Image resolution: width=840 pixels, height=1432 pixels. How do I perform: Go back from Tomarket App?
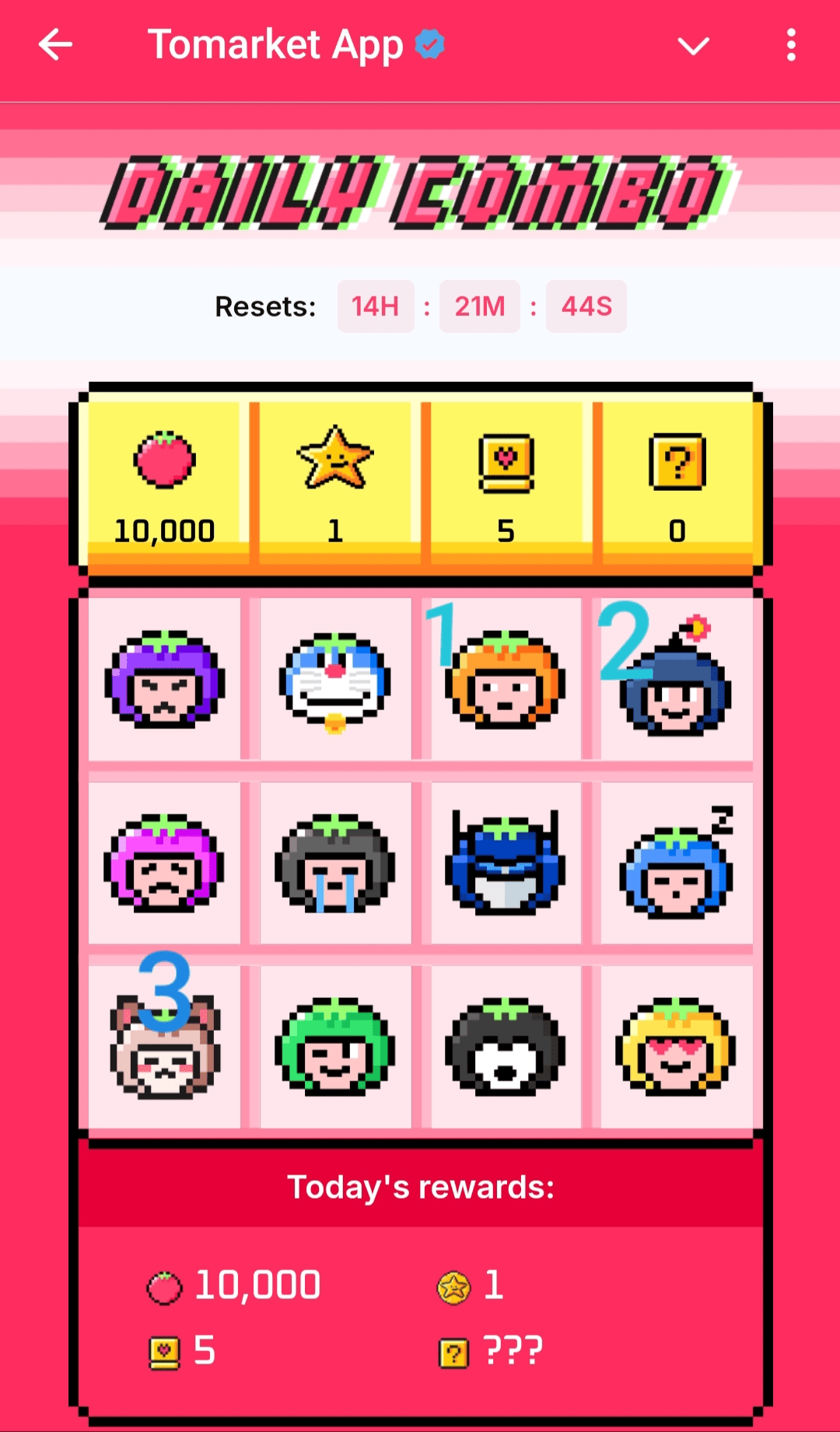(x=55, y=45)
